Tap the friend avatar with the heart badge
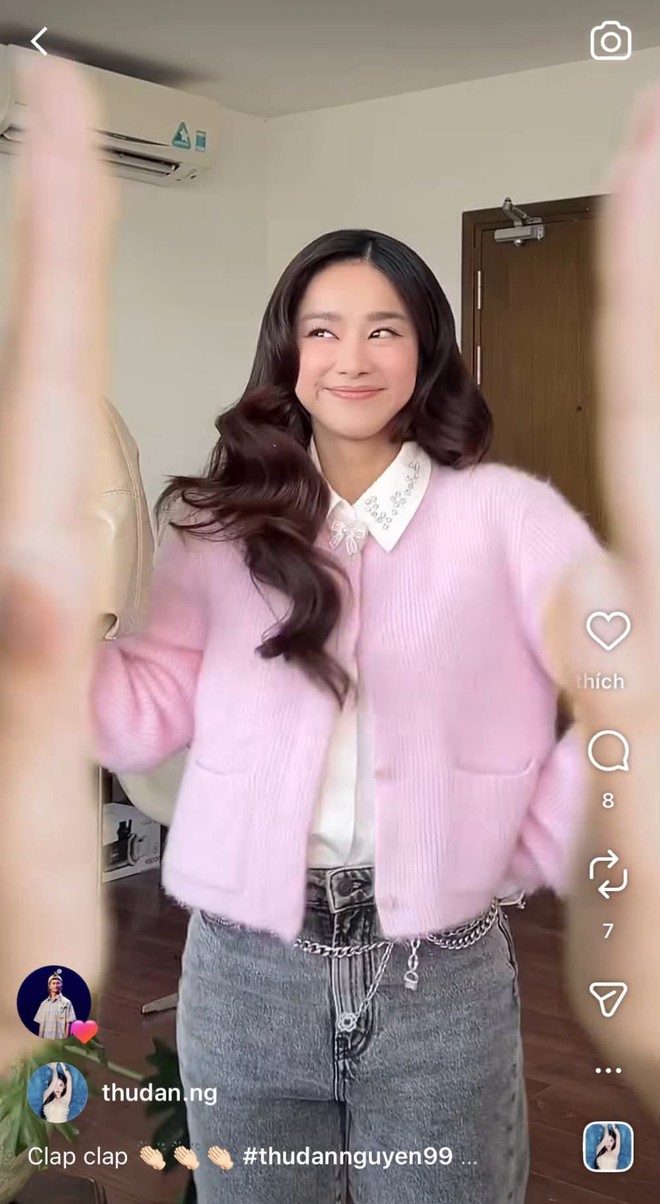This screenshot has width=660, height=1204. (x=54, y=1002)
